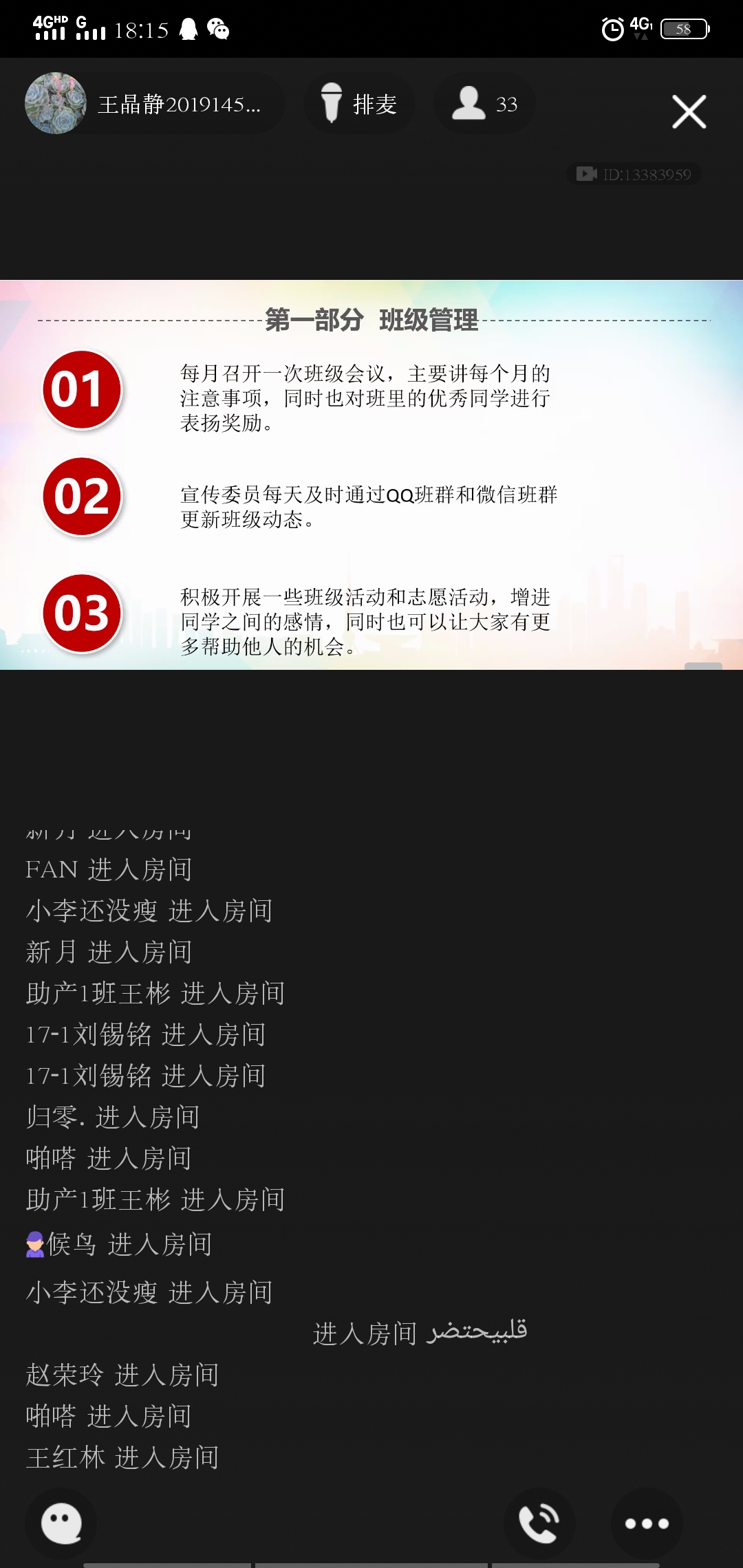This screenshot has width=743, height=1568.
Task: Tap the 排麦 microphone queue button
Action: point(358,104)
